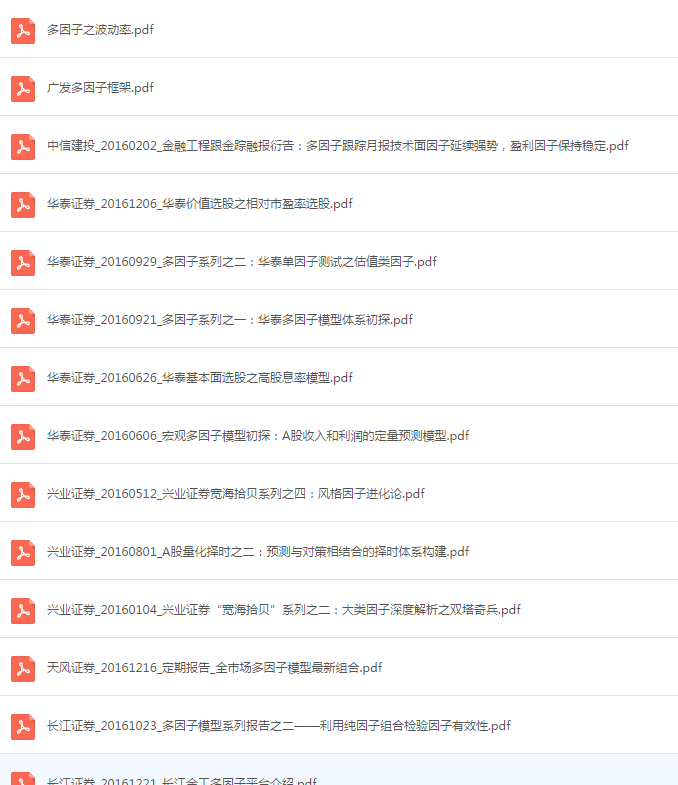Open 华泰证券_20160921 多因子系列之一 PDF

tap(229, 320)
